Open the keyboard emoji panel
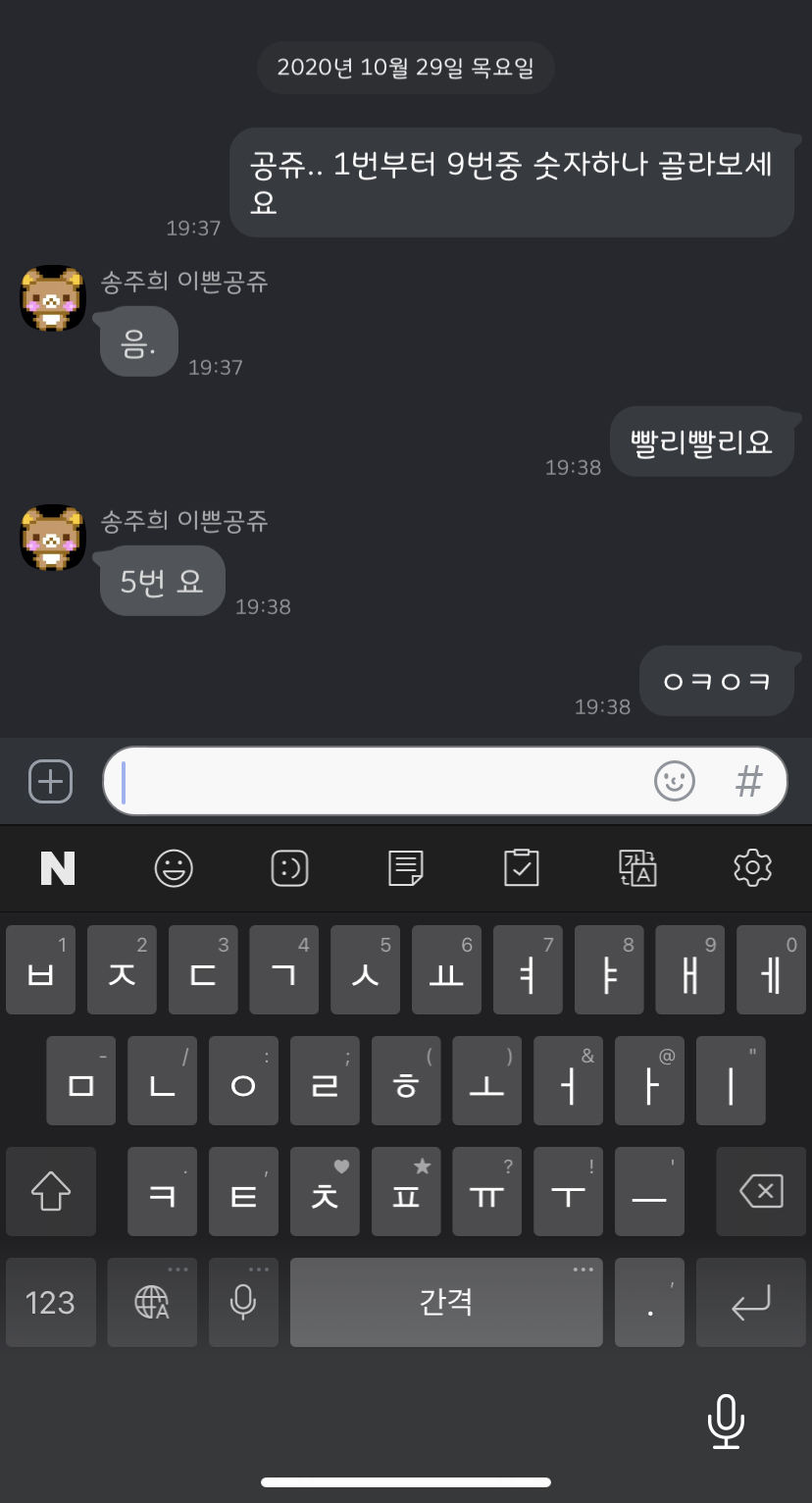Viewport: 812px width, 1503px height. [174, 868]
